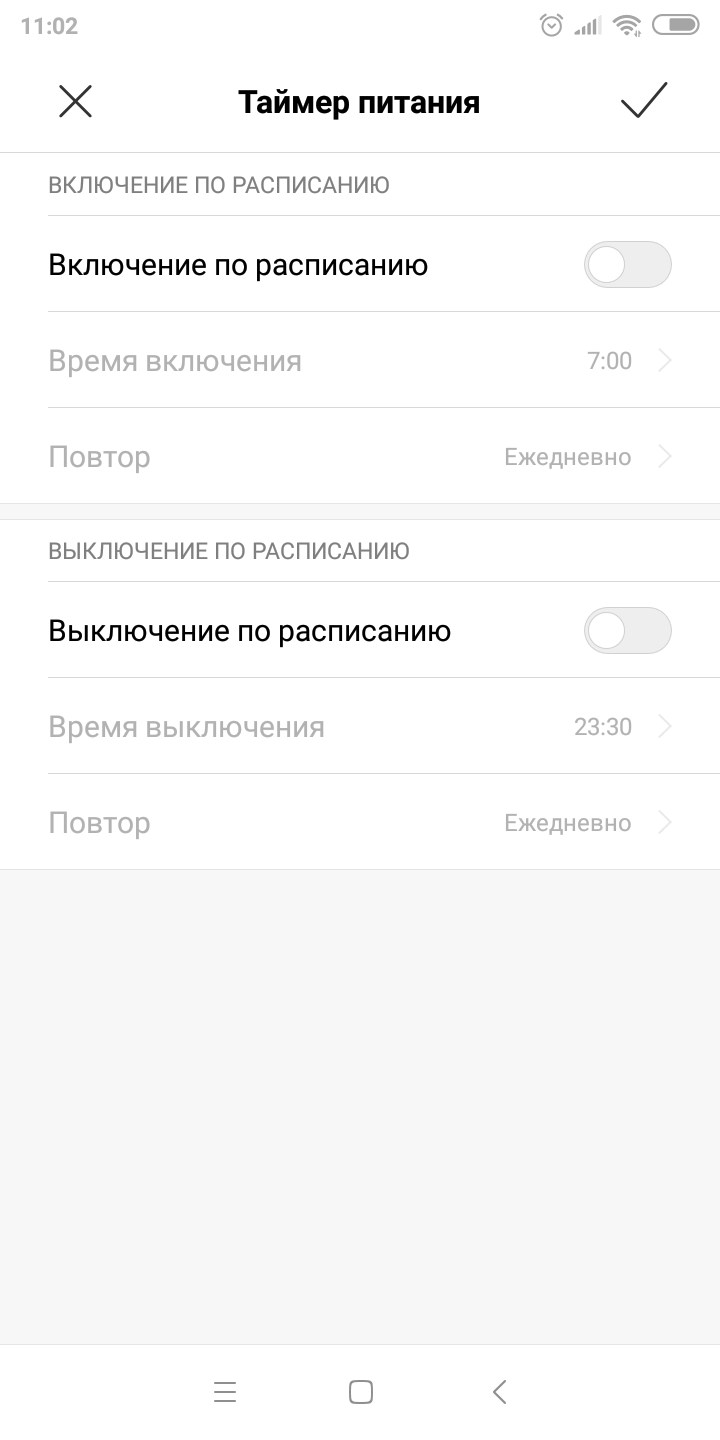Open Повтор under power-on schedule

tap(360, 457)
